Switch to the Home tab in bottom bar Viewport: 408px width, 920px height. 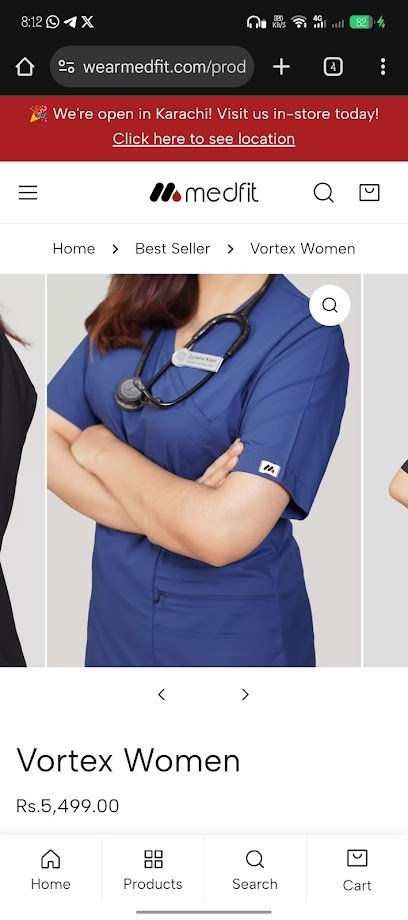pos(50,870)
